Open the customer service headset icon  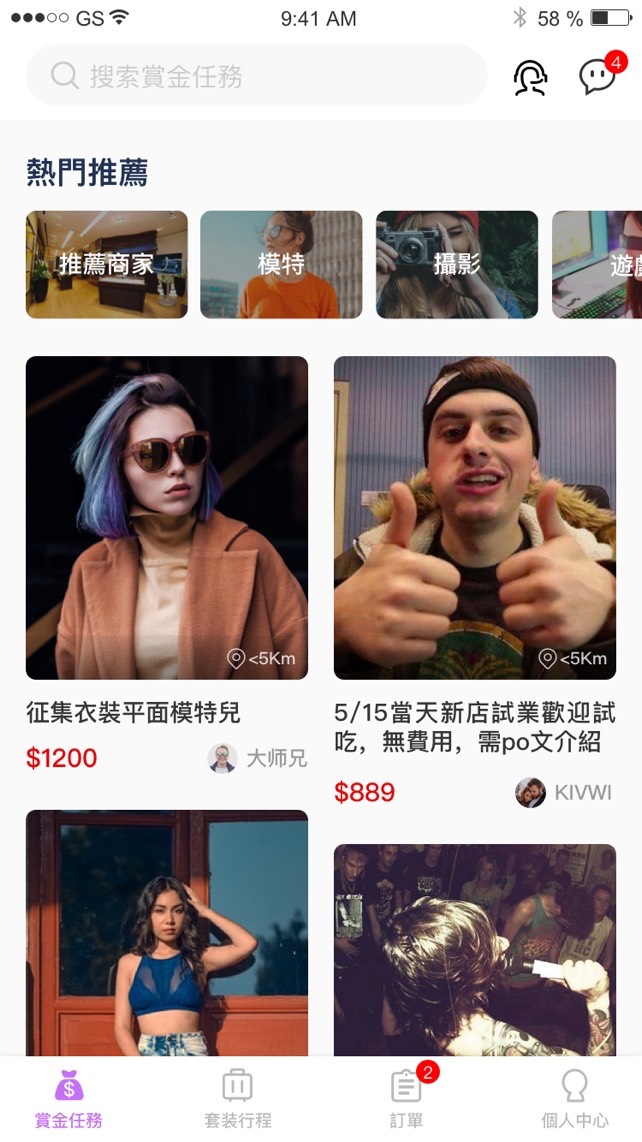point(530,77)
